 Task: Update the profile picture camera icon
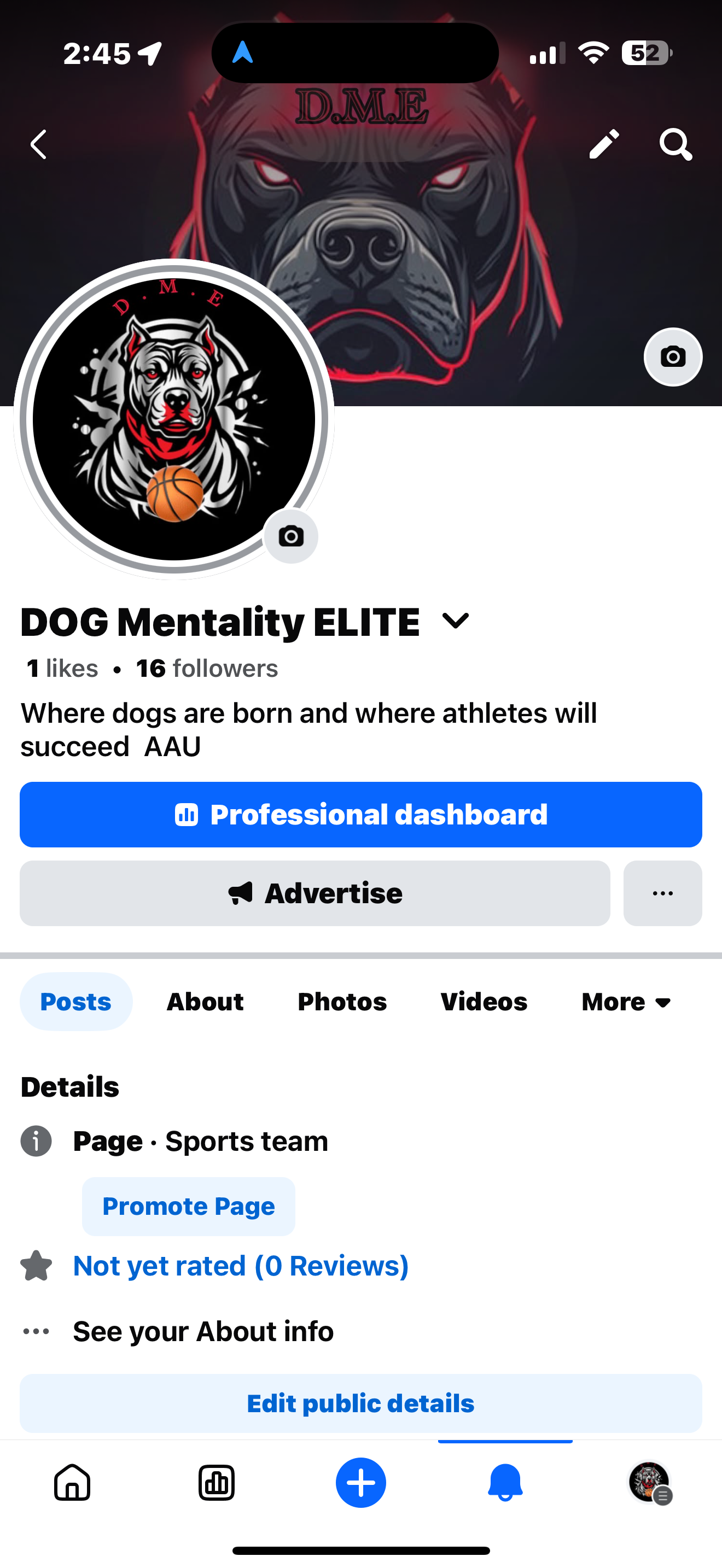coord(291,536)
